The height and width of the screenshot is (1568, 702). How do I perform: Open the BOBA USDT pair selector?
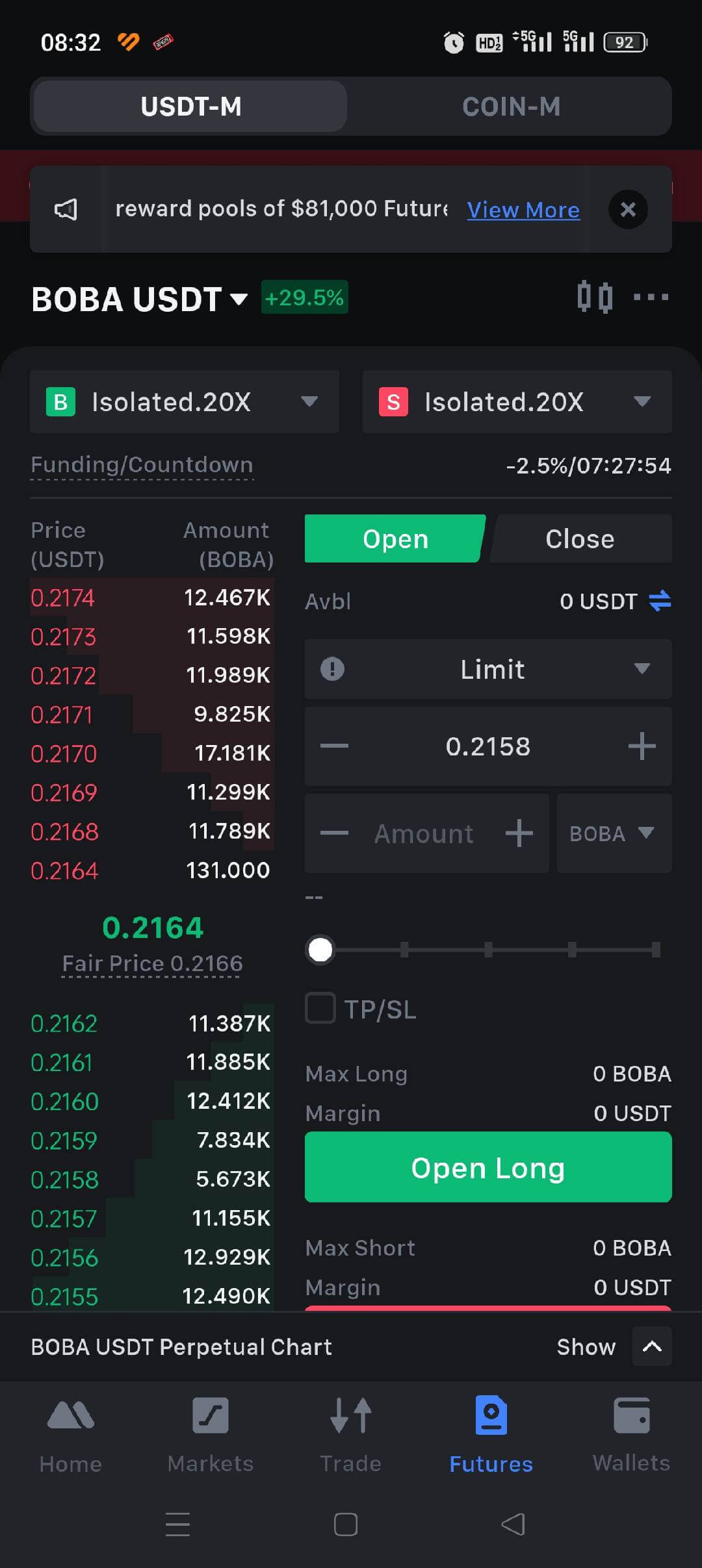(140, 299)
